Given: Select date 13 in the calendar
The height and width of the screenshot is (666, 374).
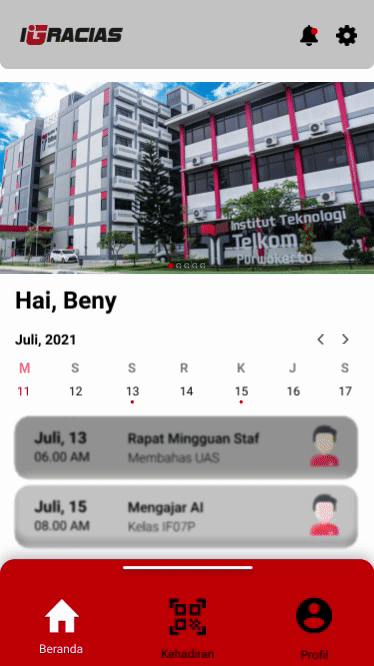Looking at the screenshot, I should [x=132, y=391].
